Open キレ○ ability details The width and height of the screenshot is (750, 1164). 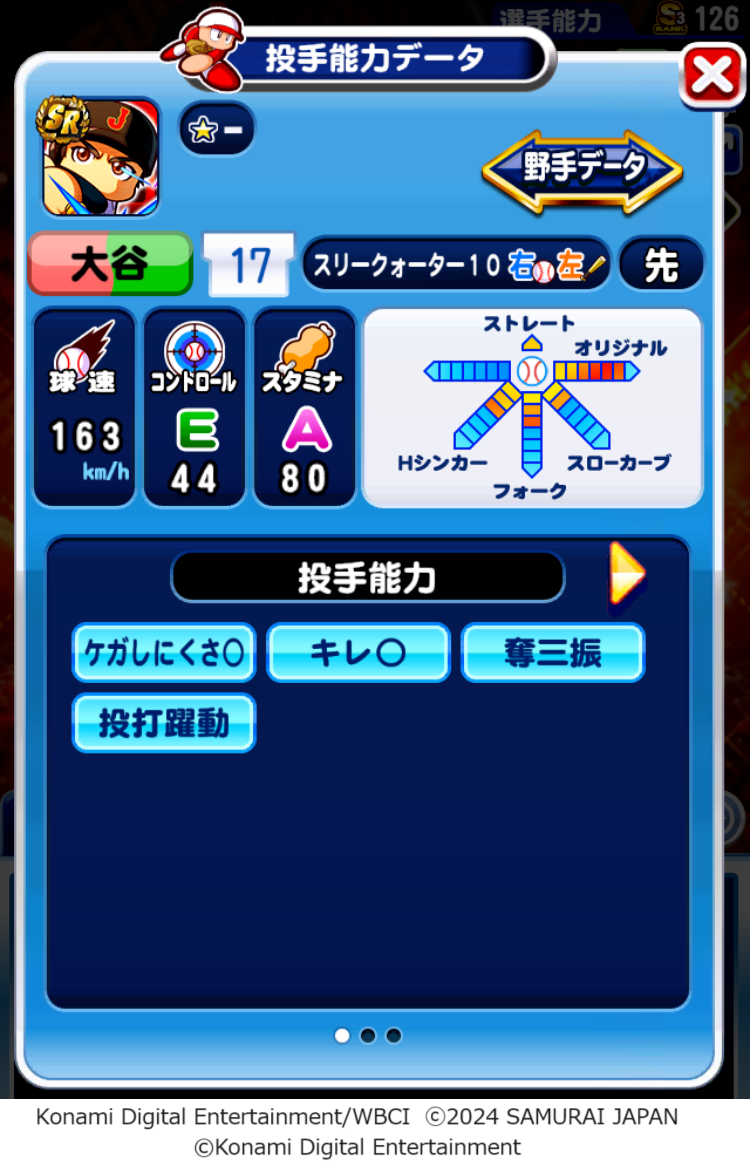click(358, 653)
